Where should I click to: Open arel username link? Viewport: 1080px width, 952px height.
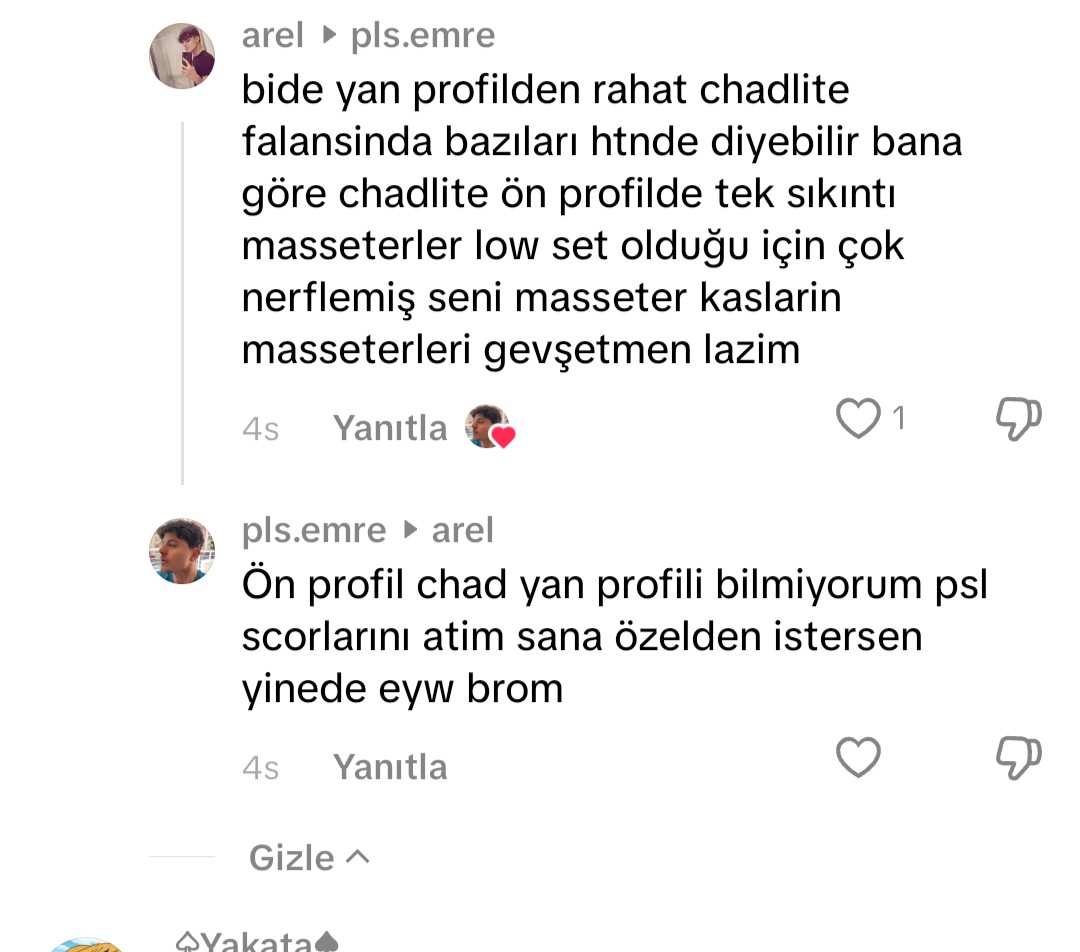pos(272,36)
